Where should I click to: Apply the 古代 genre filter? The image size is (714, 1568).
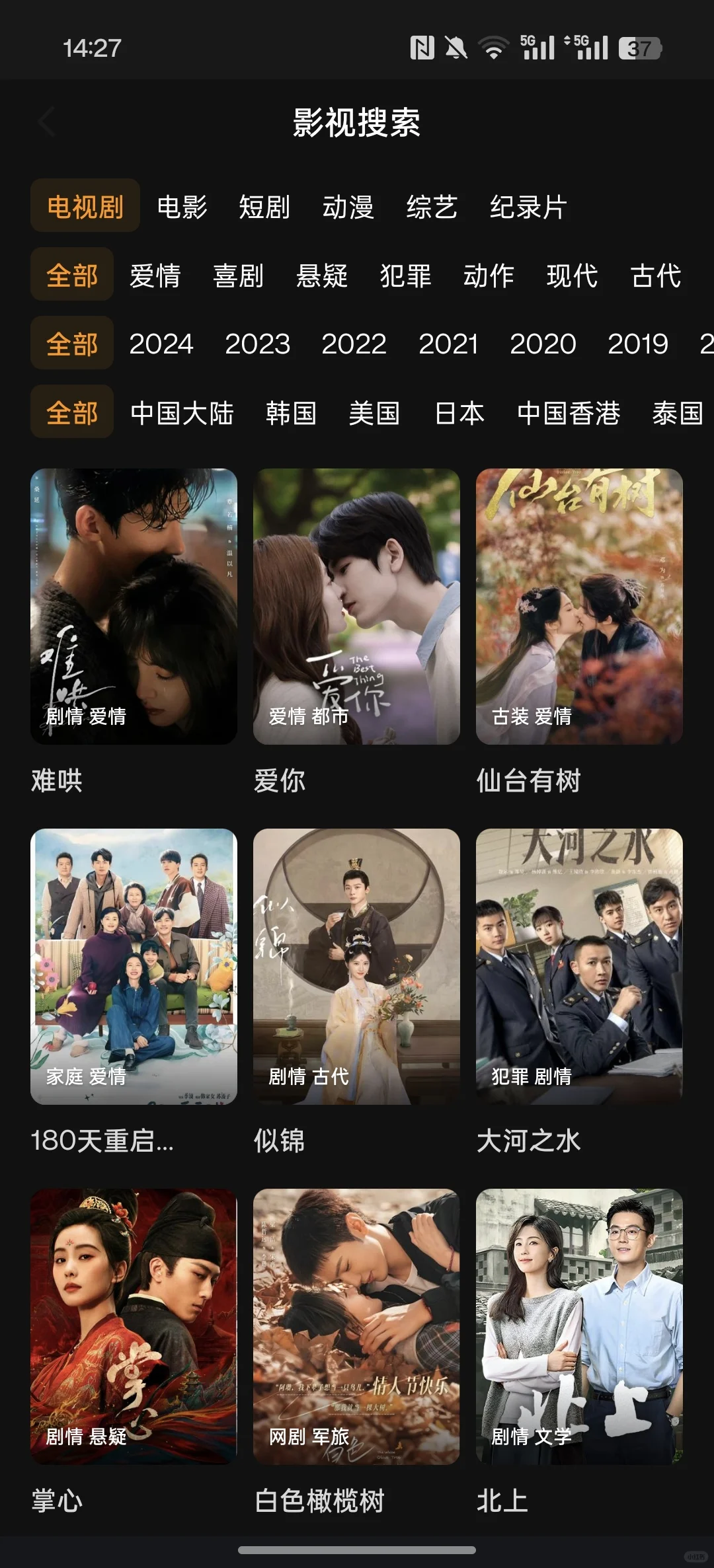coord(656,276)
